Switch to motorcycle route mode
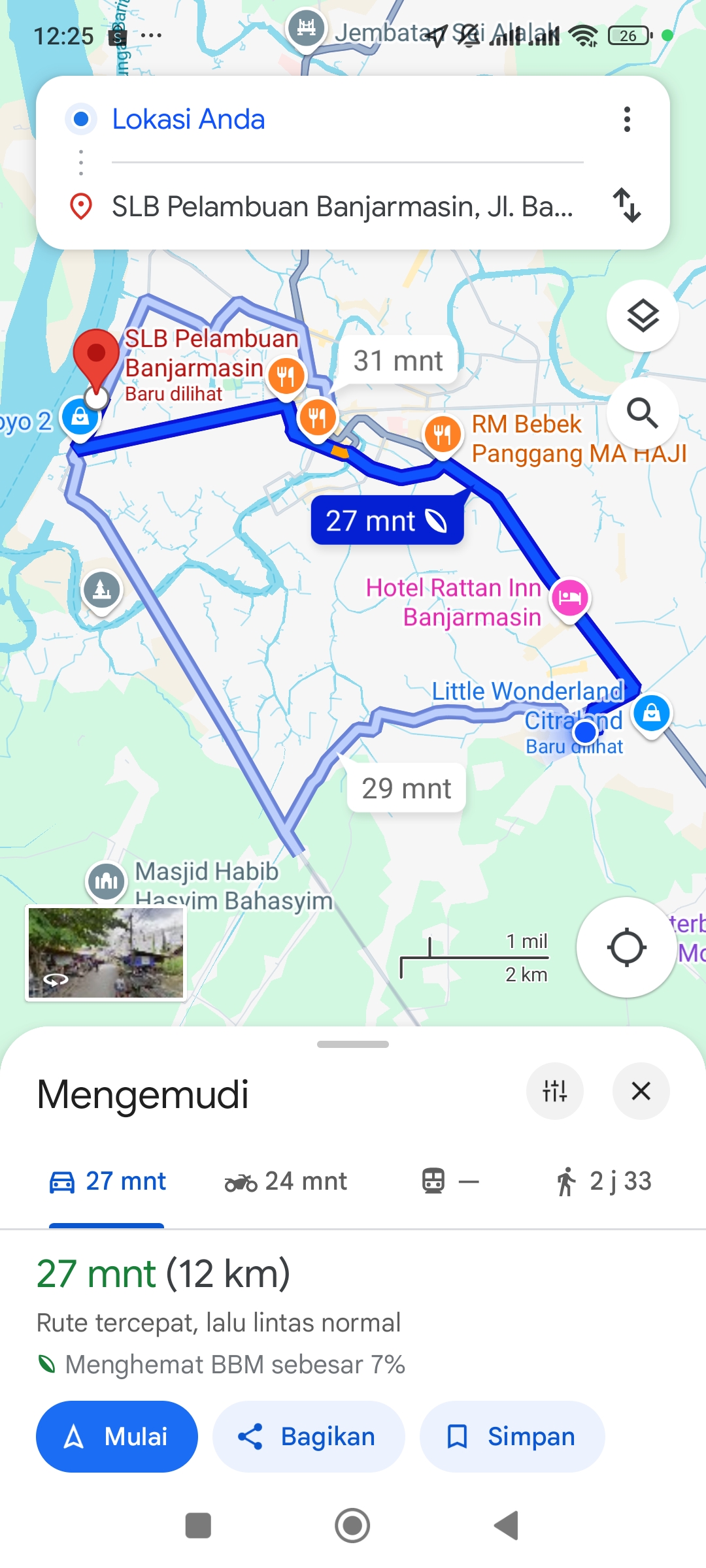706x1568 pixels. click(x=285, y=1180)
